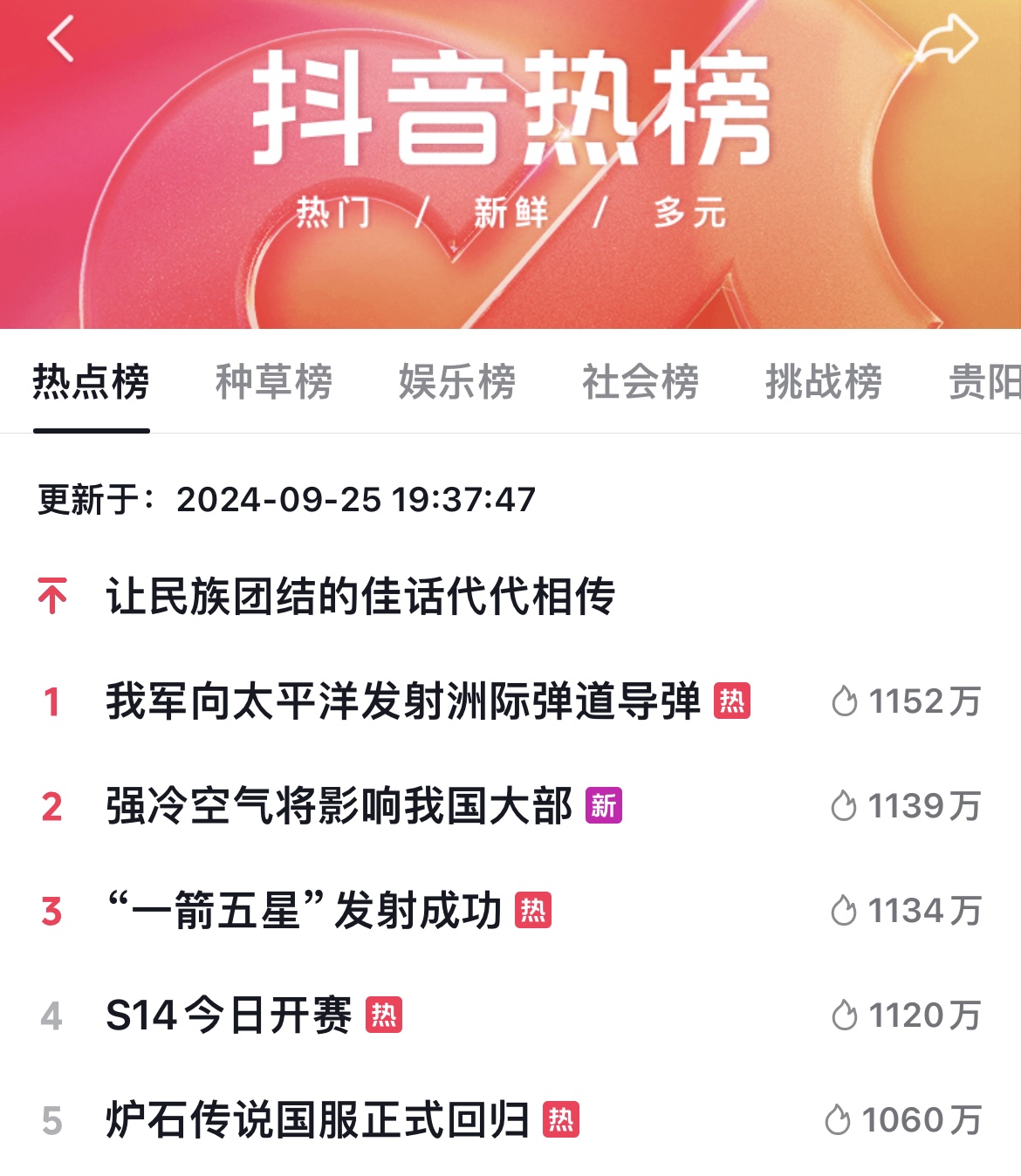View topic 炉石传说国服正式回归

point(318,1120)
